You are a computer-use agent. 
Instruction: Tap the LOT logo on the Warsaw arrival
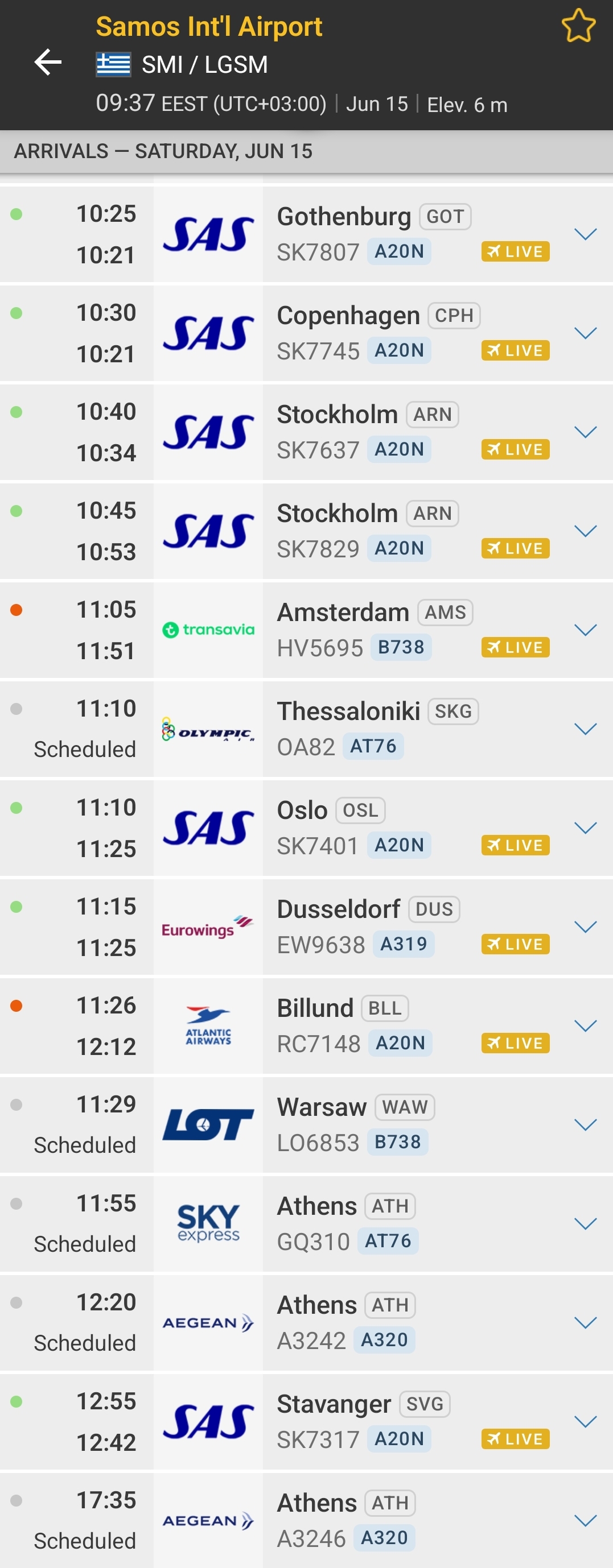point(208,1124)
